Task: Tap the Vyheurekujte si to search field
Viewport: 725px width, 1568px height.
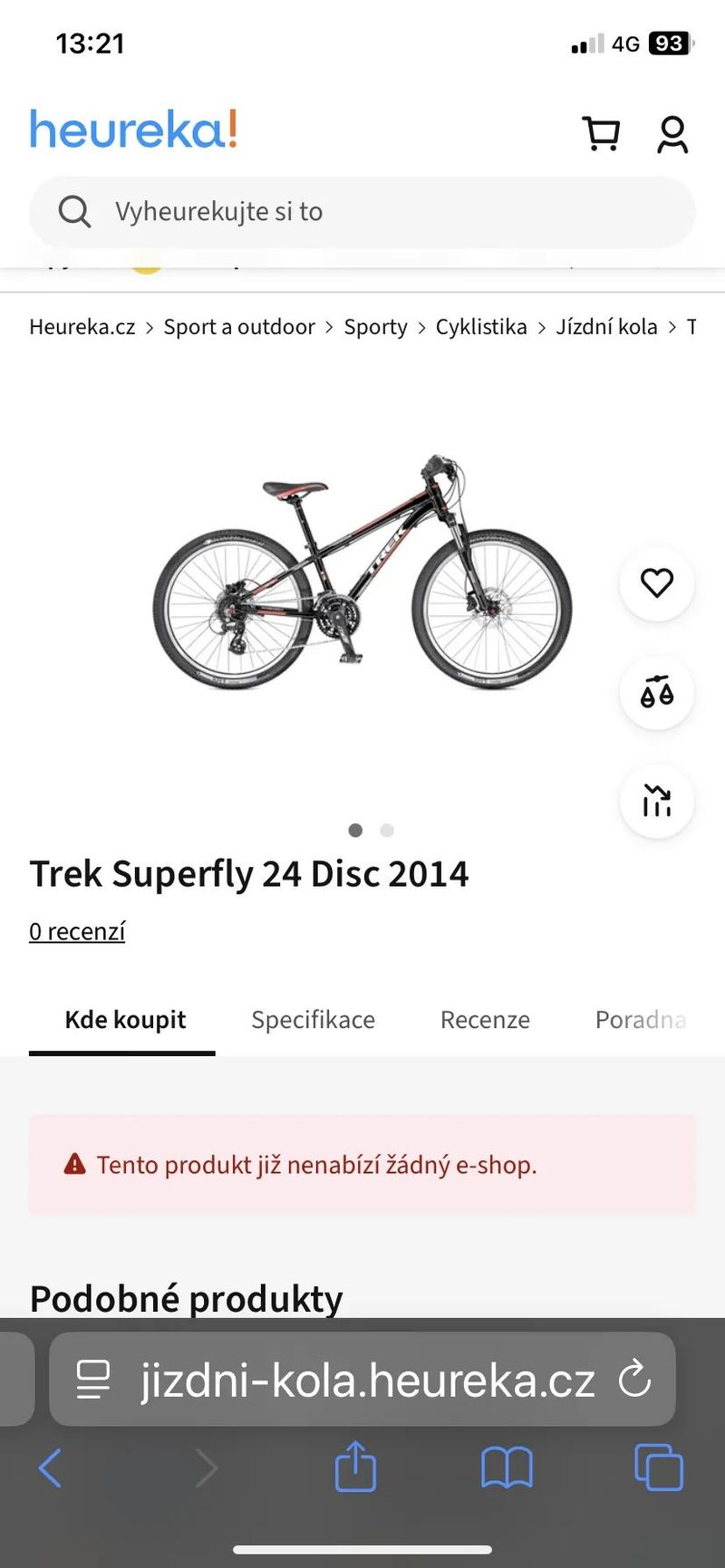Action: click(362, 212)
